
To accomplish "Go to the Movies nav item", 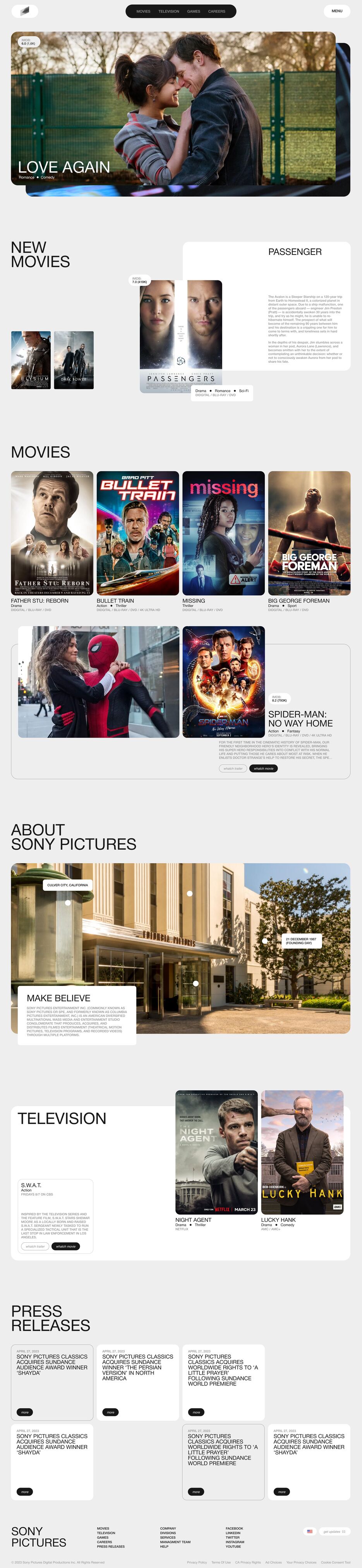I will tap(143, 11).
